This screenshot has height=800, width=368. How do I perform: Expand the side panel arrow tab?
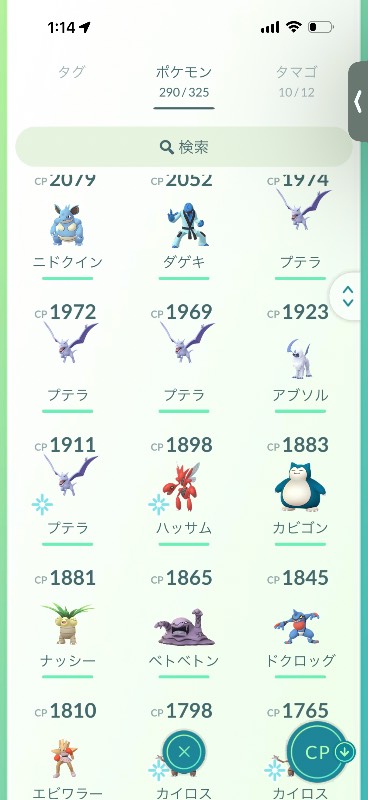point(358,101)
